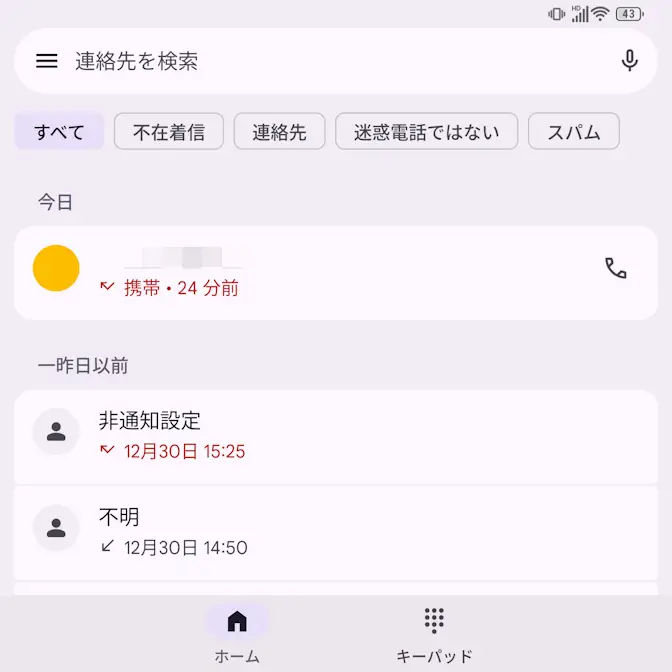Viewport: 672px width, 672px height.
Task: Show only 連絡先 calls
Action: (279, 132)
